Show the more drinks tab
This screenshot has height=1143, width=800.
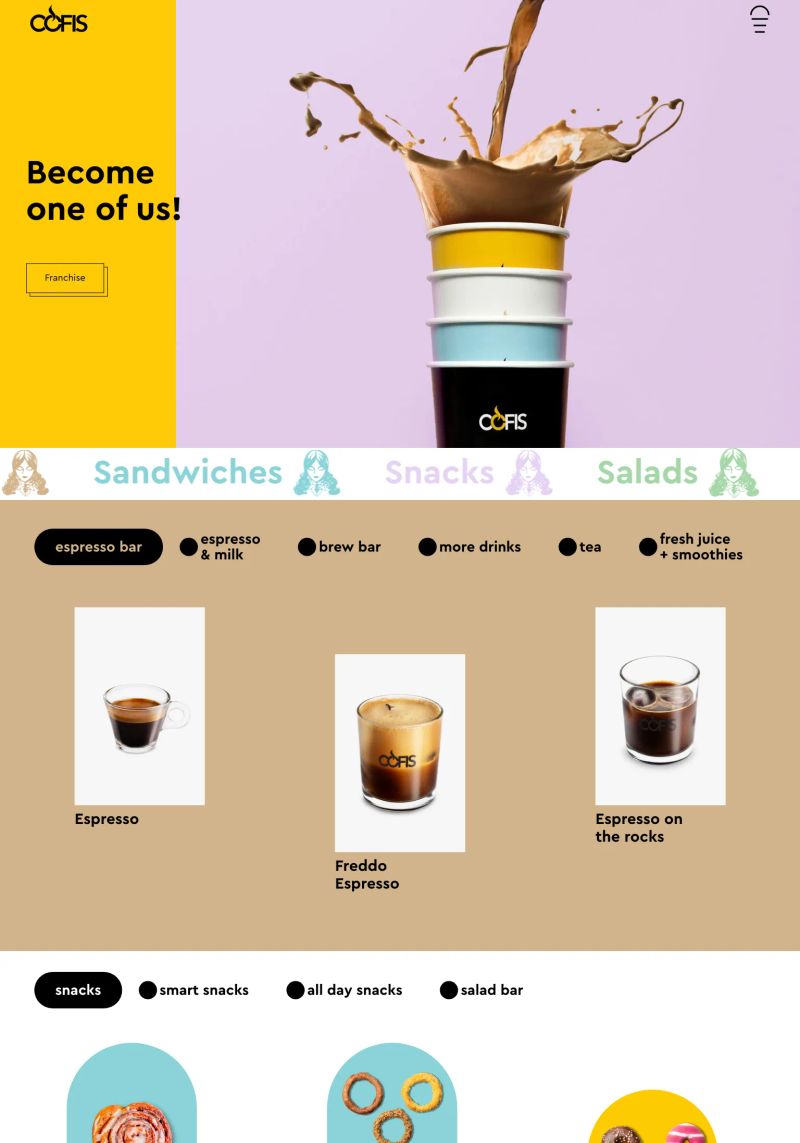click(470, 547)
